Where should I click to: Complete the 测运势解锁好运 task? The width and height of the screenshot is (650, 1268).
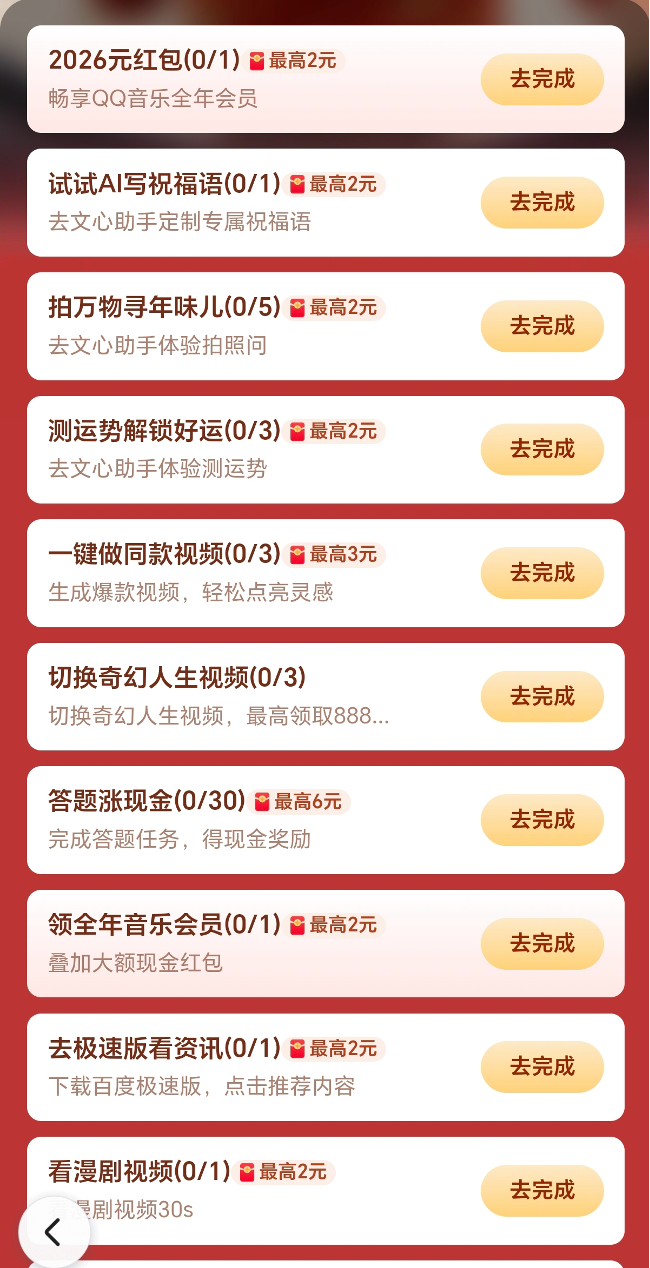(x=542, y=449)
